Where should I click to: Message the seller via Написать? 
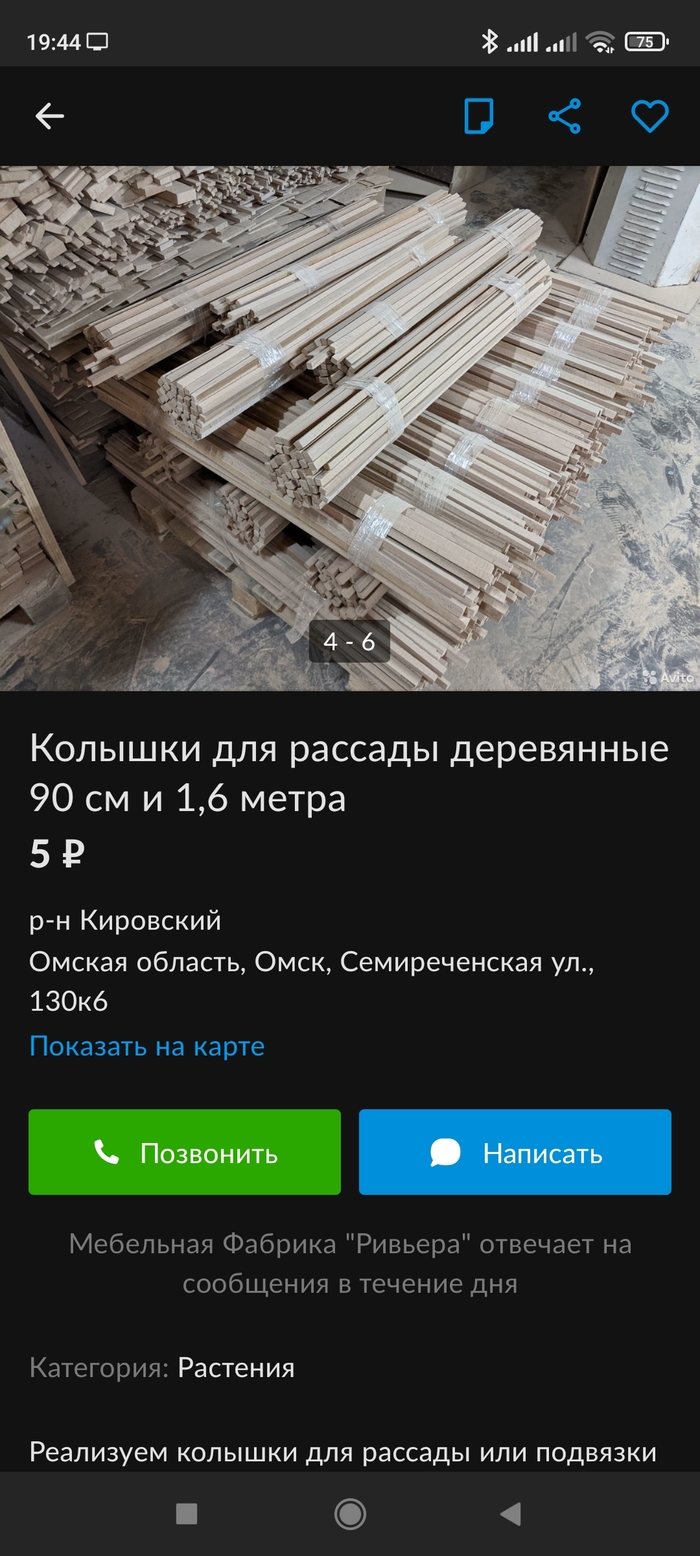(515, 1152)
